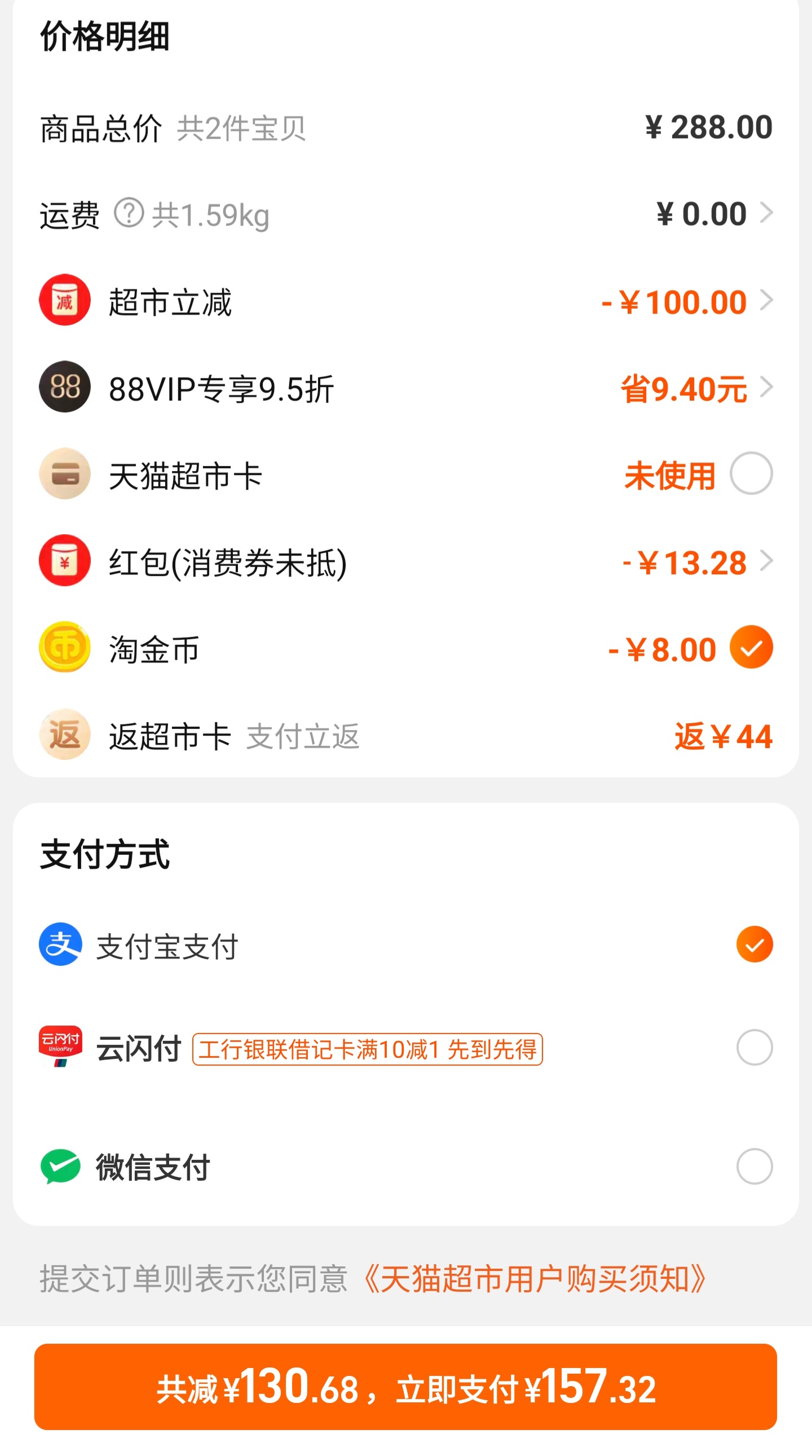
Task: Open the 运费 help question mark icon
Action: (x=129, y=213)
